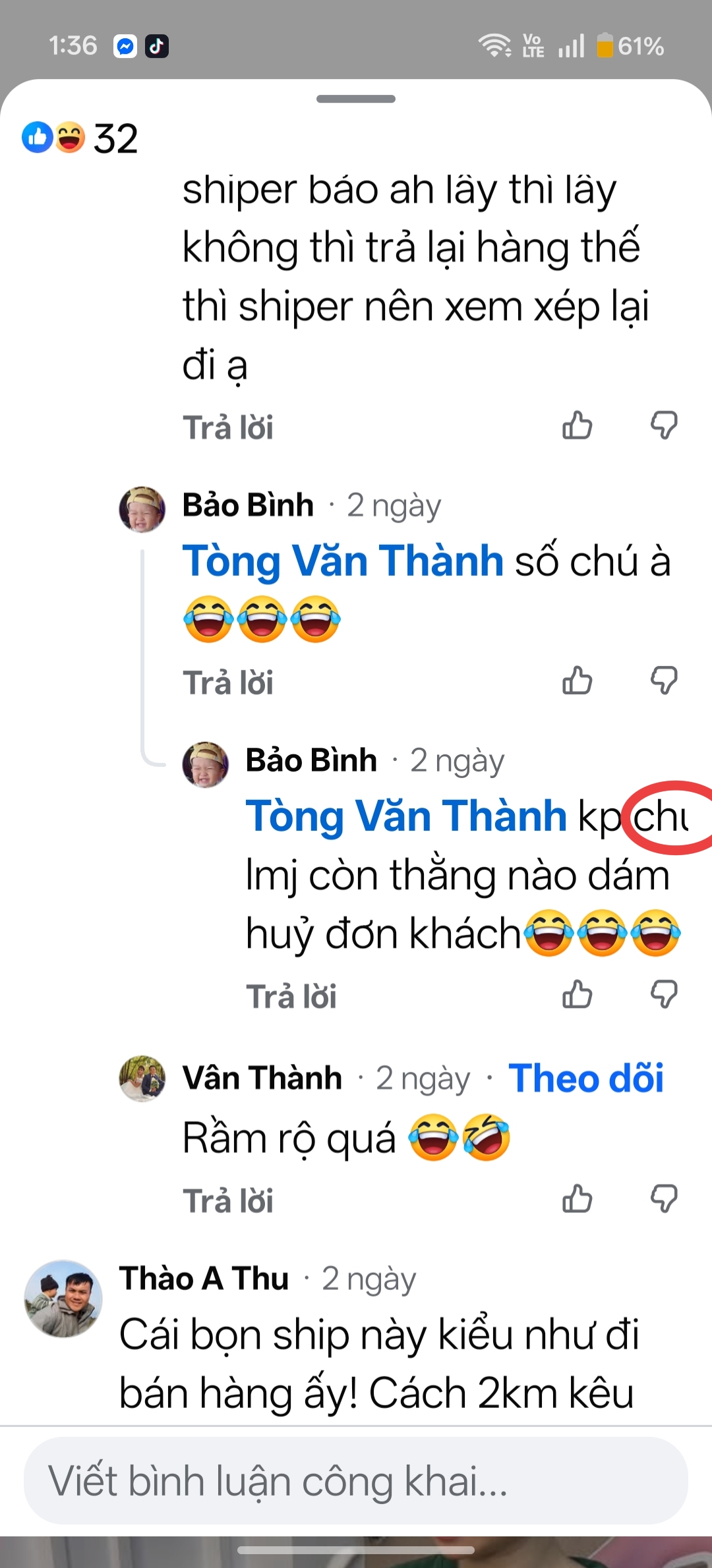This screenshot has height=1568, width=712.
Task: Reply to Bảo Bình's 'số chú à' comment
Action: (x=227, y=683)
